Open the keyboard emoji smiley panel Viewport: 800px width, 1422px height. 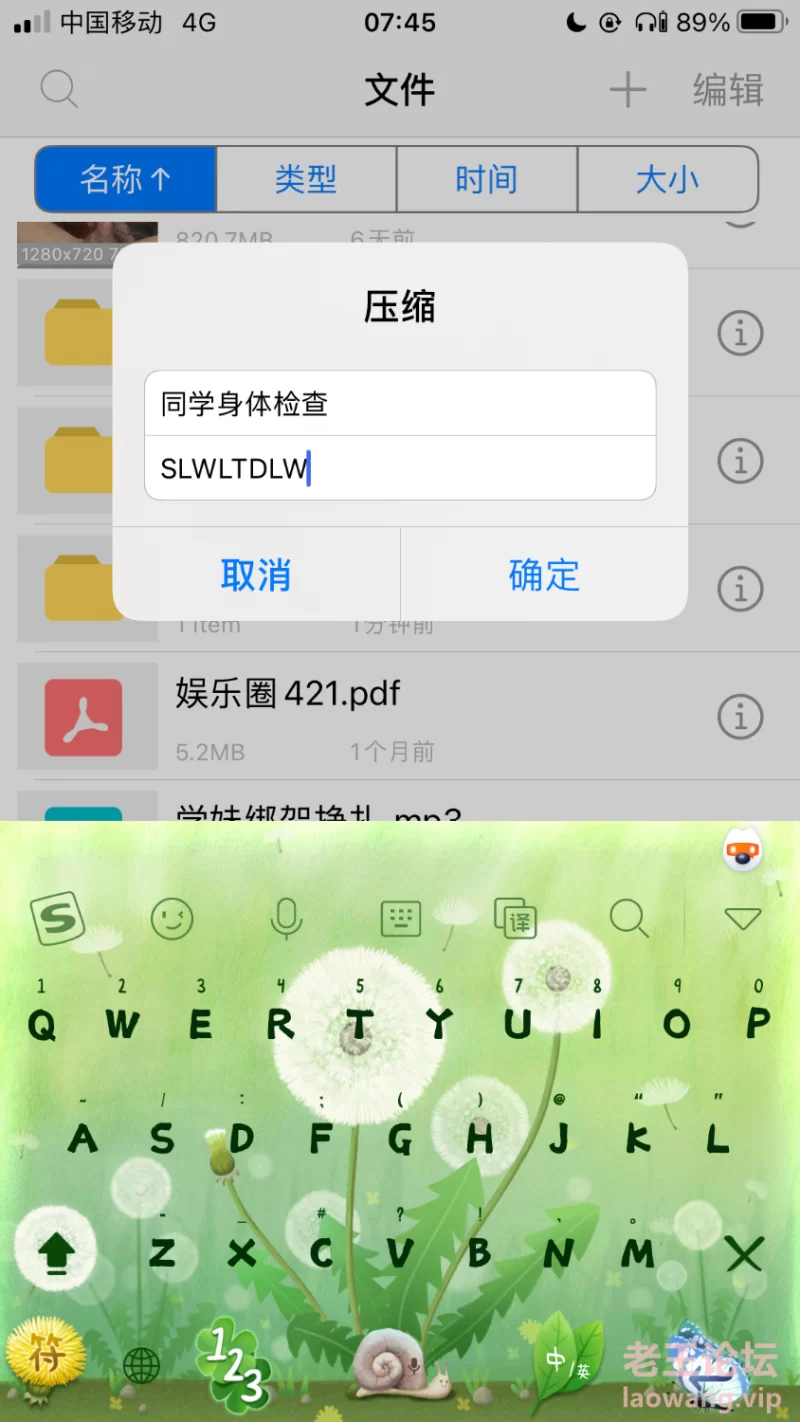pos(172,918)
